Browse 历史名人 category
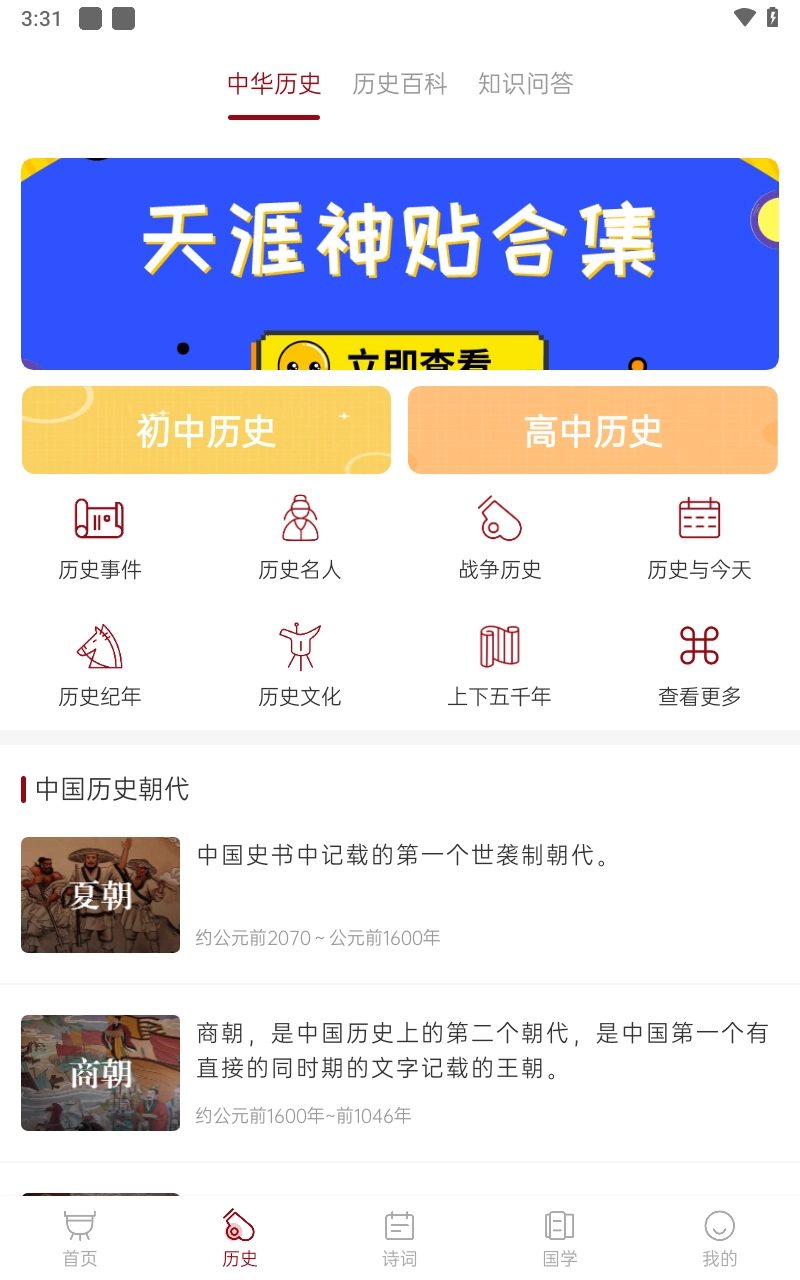 (x=300, y=538)
